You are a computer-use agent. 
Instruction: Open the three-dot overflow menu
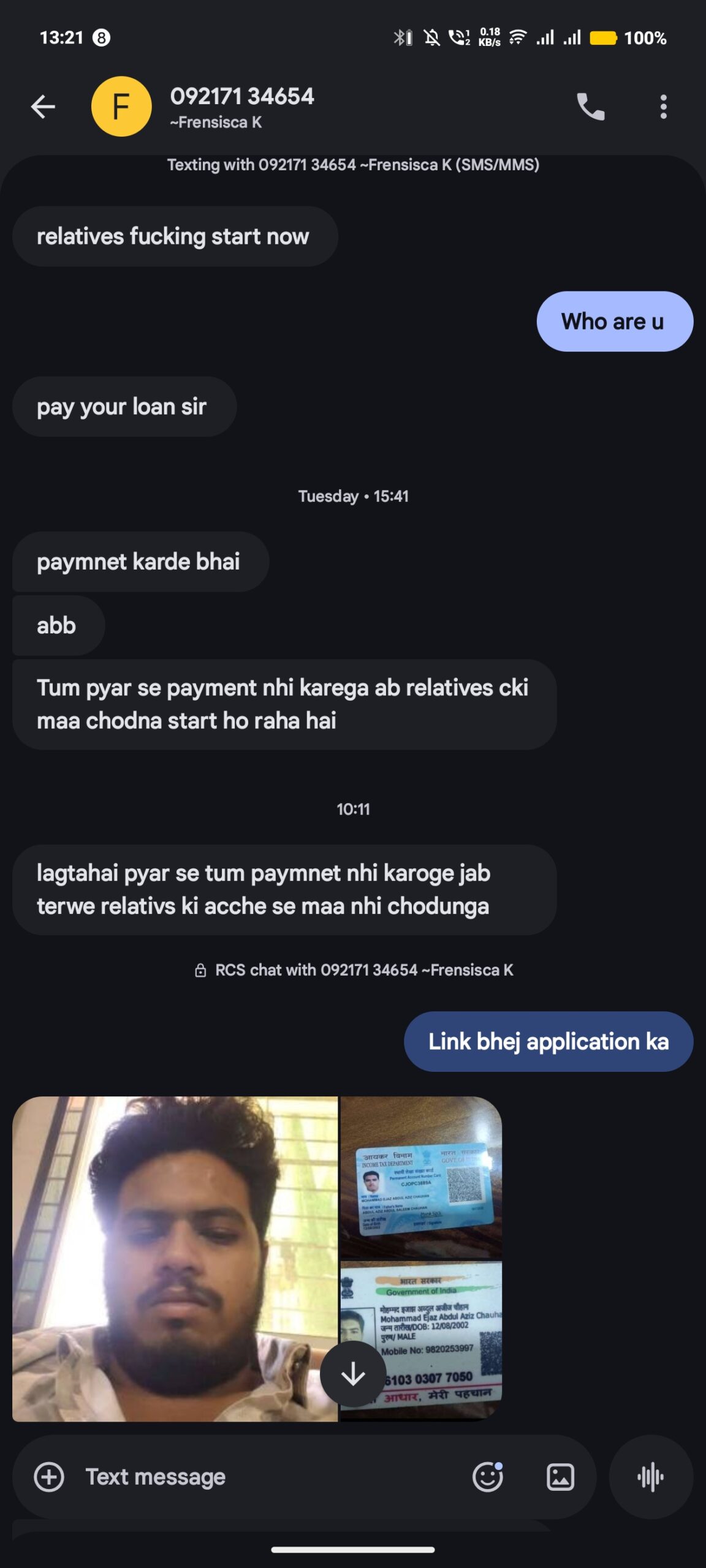click(663, 107)
